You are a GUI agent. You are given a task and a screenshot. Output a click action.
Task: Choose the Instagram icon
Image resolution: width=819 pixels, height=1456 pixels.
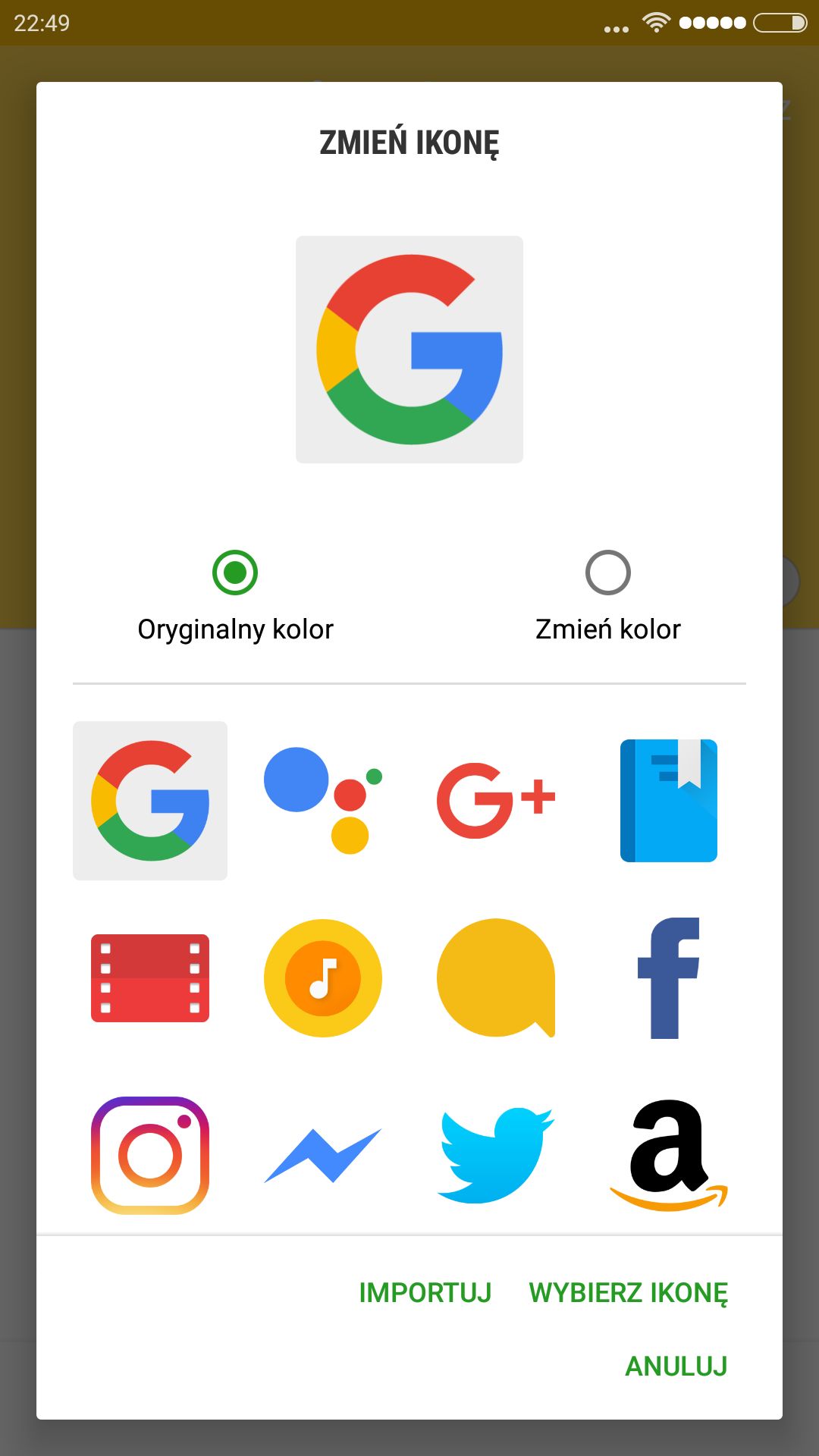click(x=150, y=1156)
